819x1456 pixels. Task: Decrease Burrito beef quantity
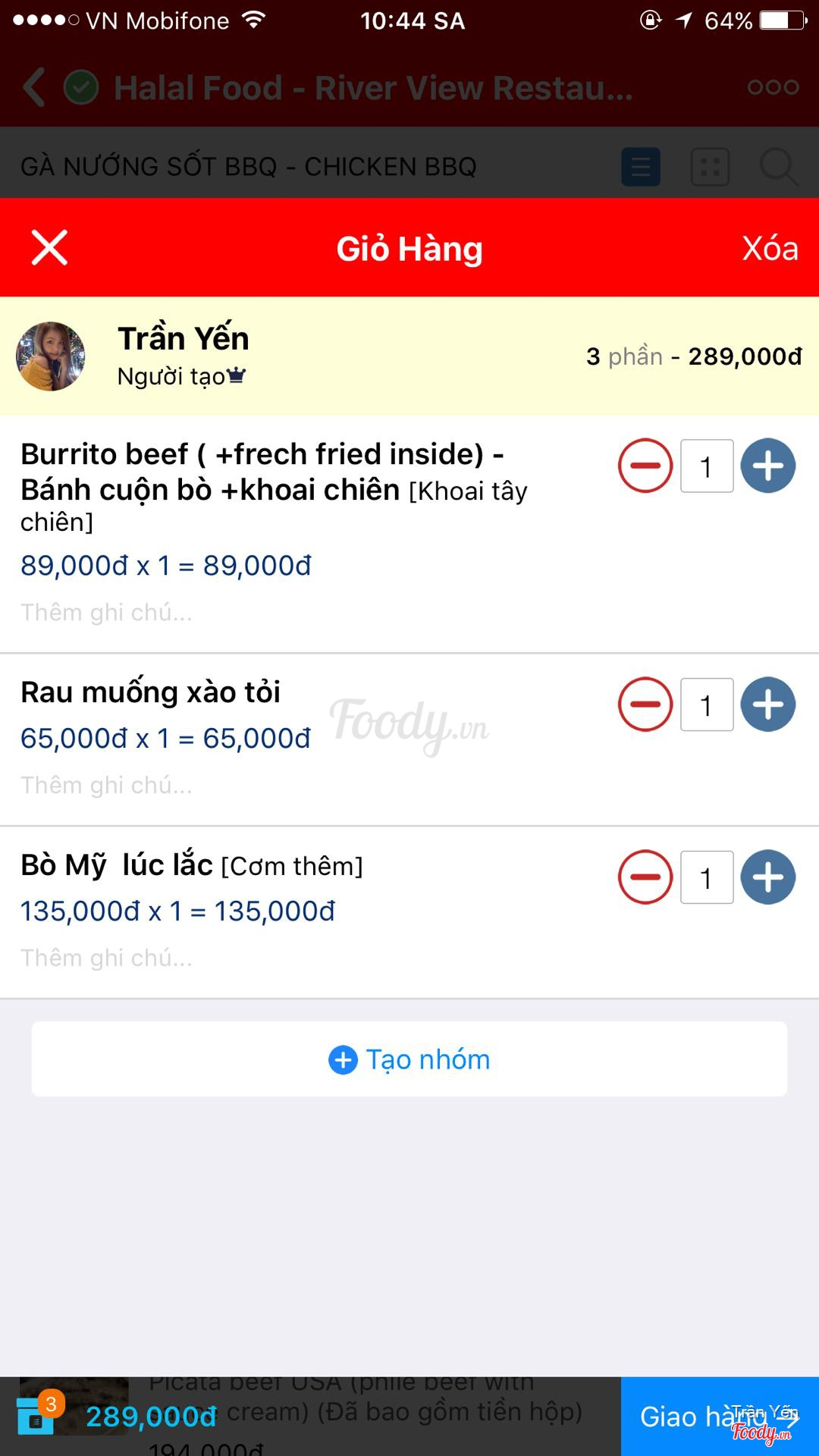[645, 466]
